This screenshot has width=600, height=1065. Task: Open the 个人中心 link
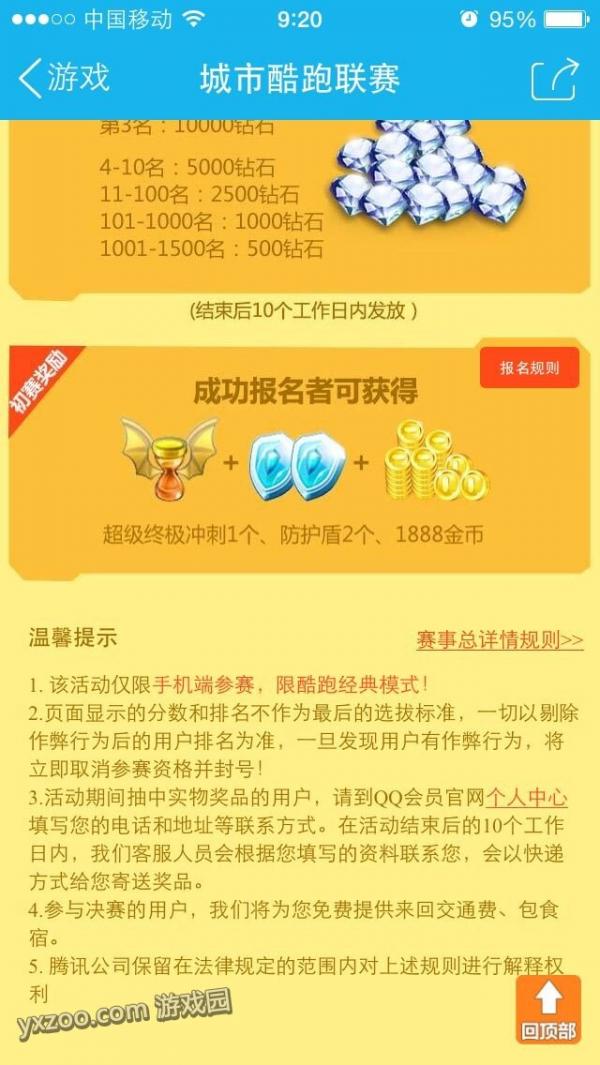pyautogui.click(x=527, y=797)
